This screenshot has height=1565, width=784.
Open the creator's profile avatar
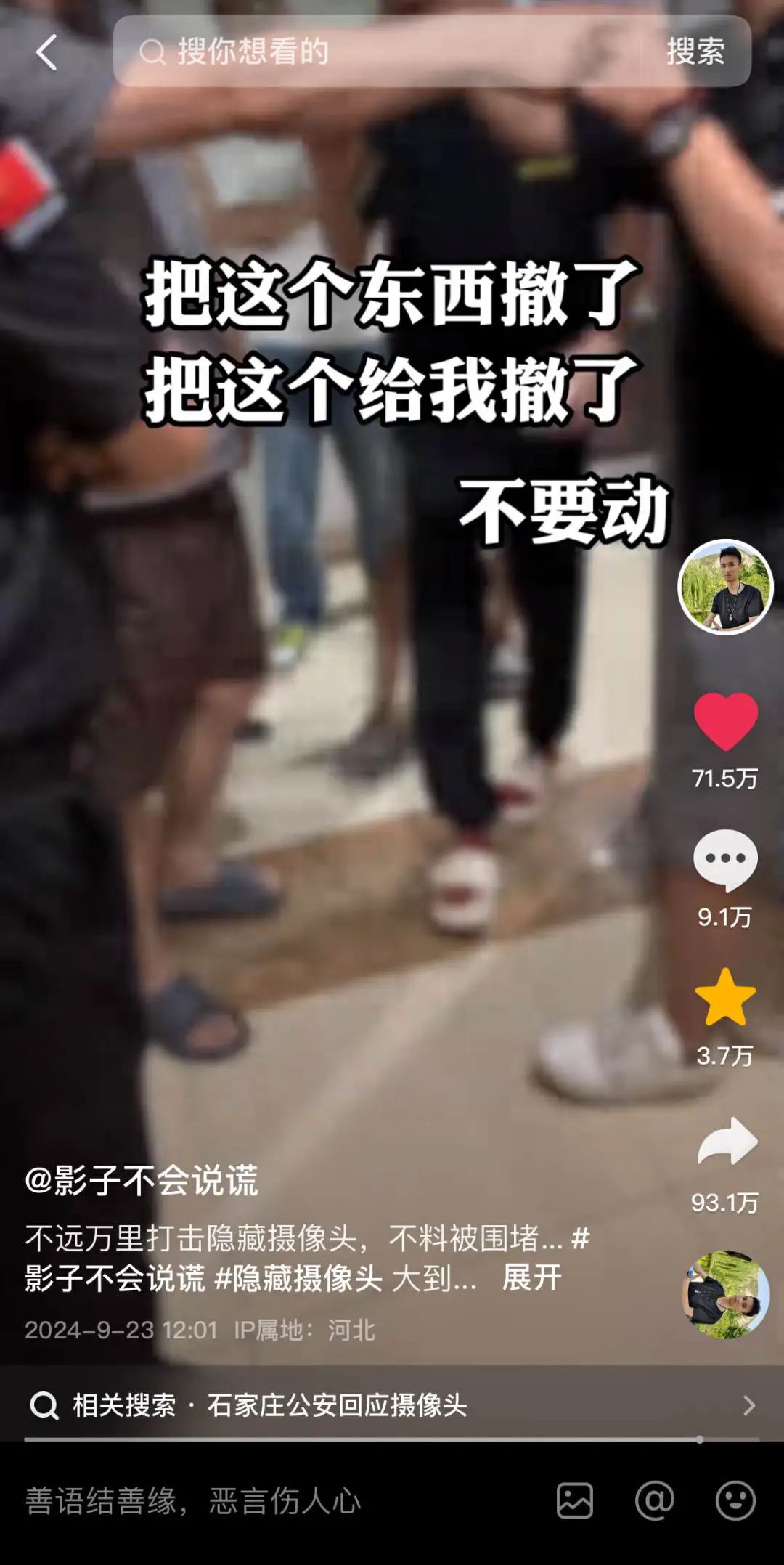coord(724,587)
